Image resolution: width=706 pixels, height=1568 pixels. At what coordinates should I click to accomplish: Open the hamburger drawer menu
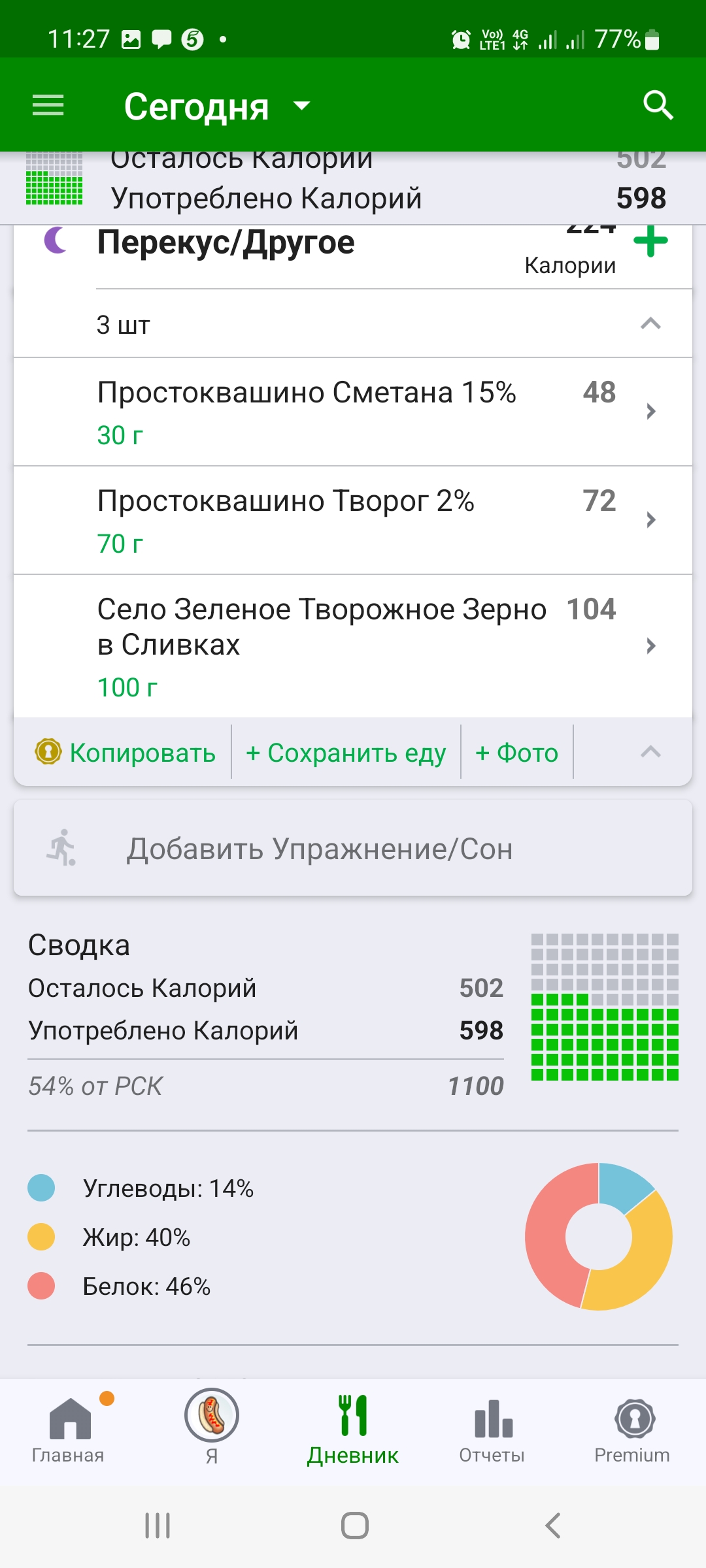(48, 105)
